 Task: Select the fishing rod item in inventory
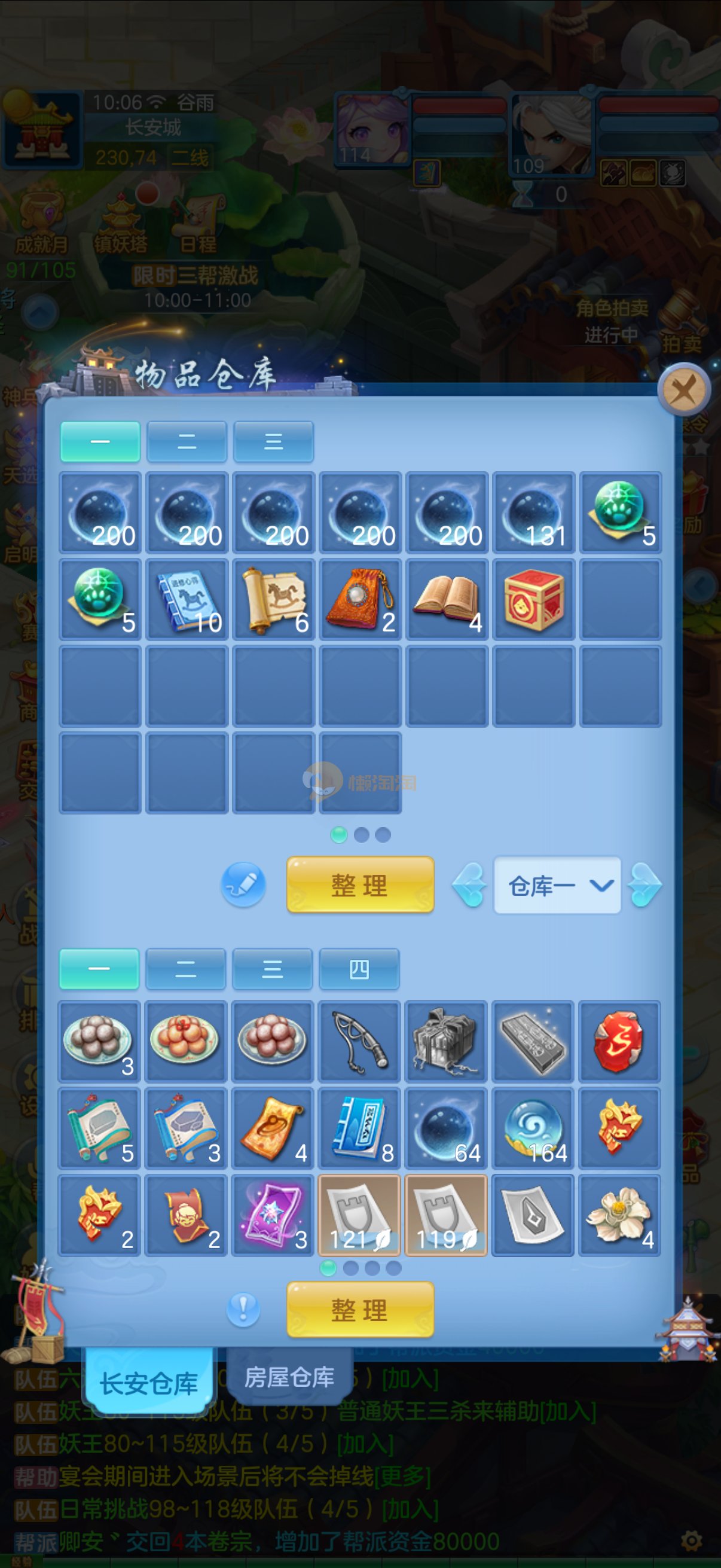pos(359,1042)
